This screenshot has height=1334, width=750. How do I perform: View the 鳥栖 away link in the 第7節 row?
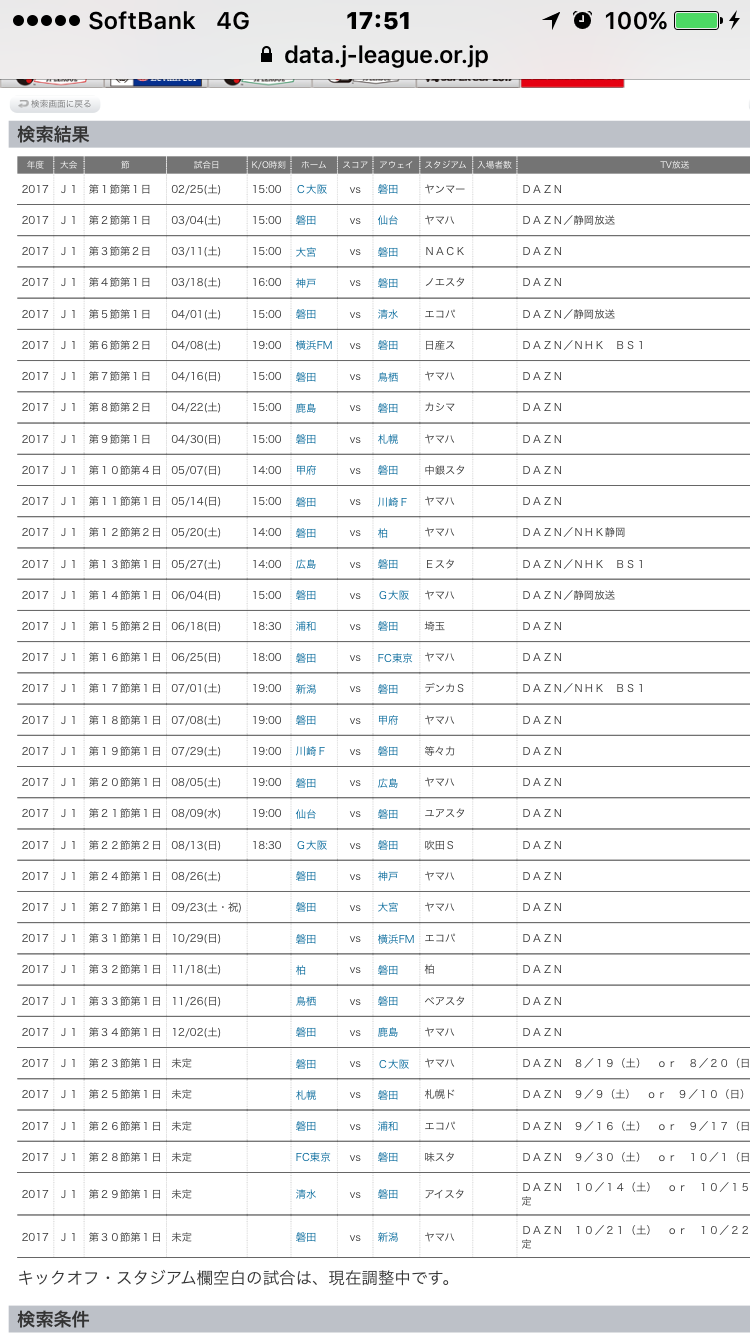pyautogui.click(x=387, y=376)
